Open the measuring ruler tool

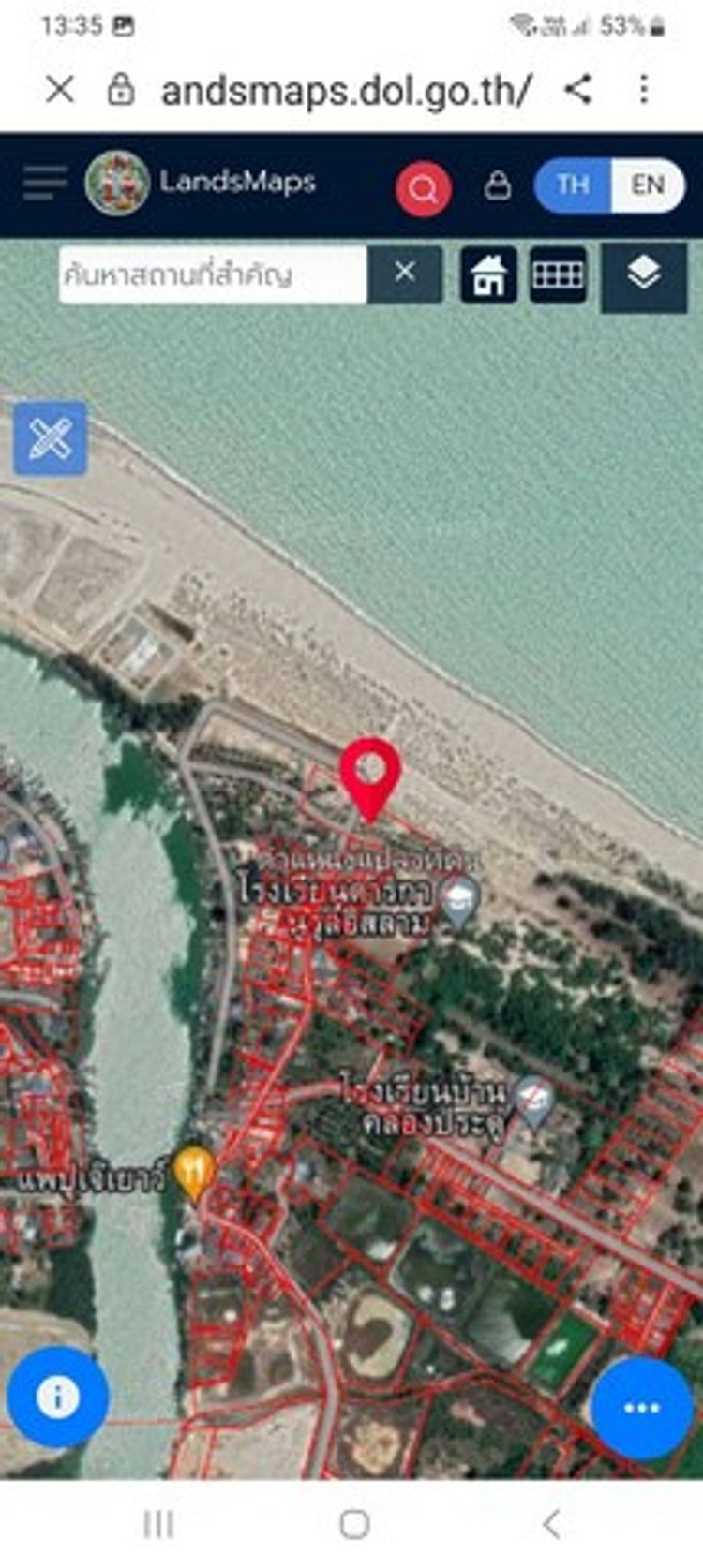click(x=51, y=438)
